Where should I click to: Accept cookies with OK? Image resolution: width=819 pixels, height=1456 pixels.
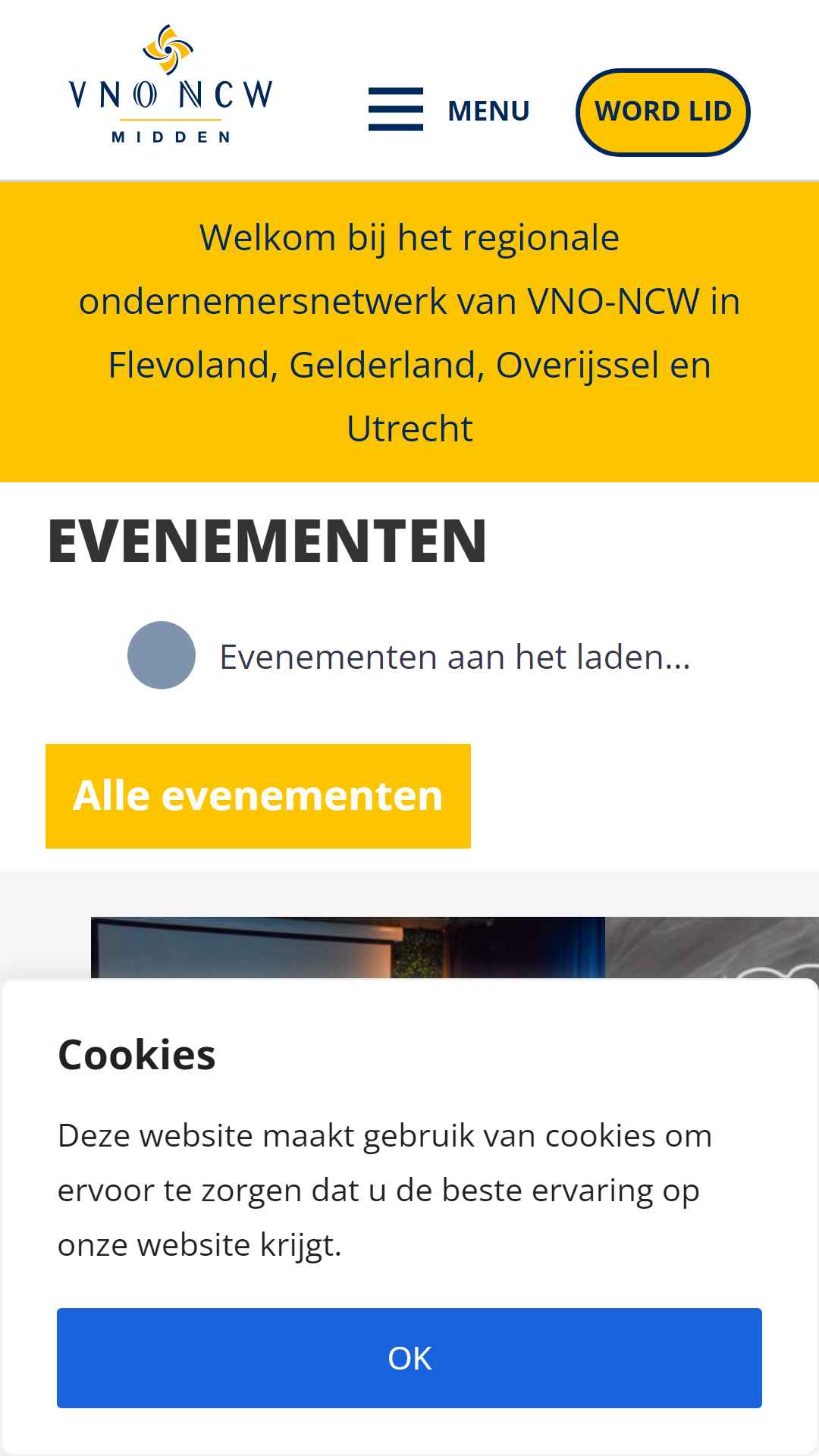coord(409,1358)
